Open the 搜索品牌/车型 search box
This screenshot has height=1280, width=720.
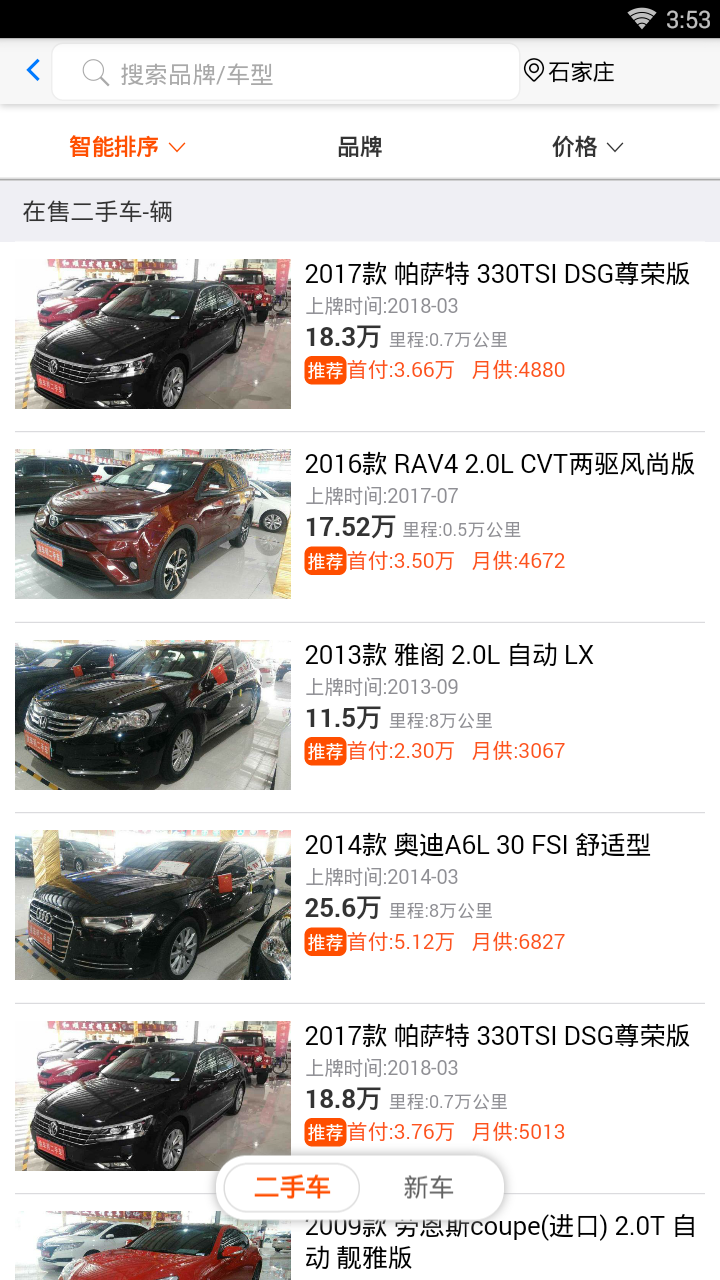pos(286,73)
